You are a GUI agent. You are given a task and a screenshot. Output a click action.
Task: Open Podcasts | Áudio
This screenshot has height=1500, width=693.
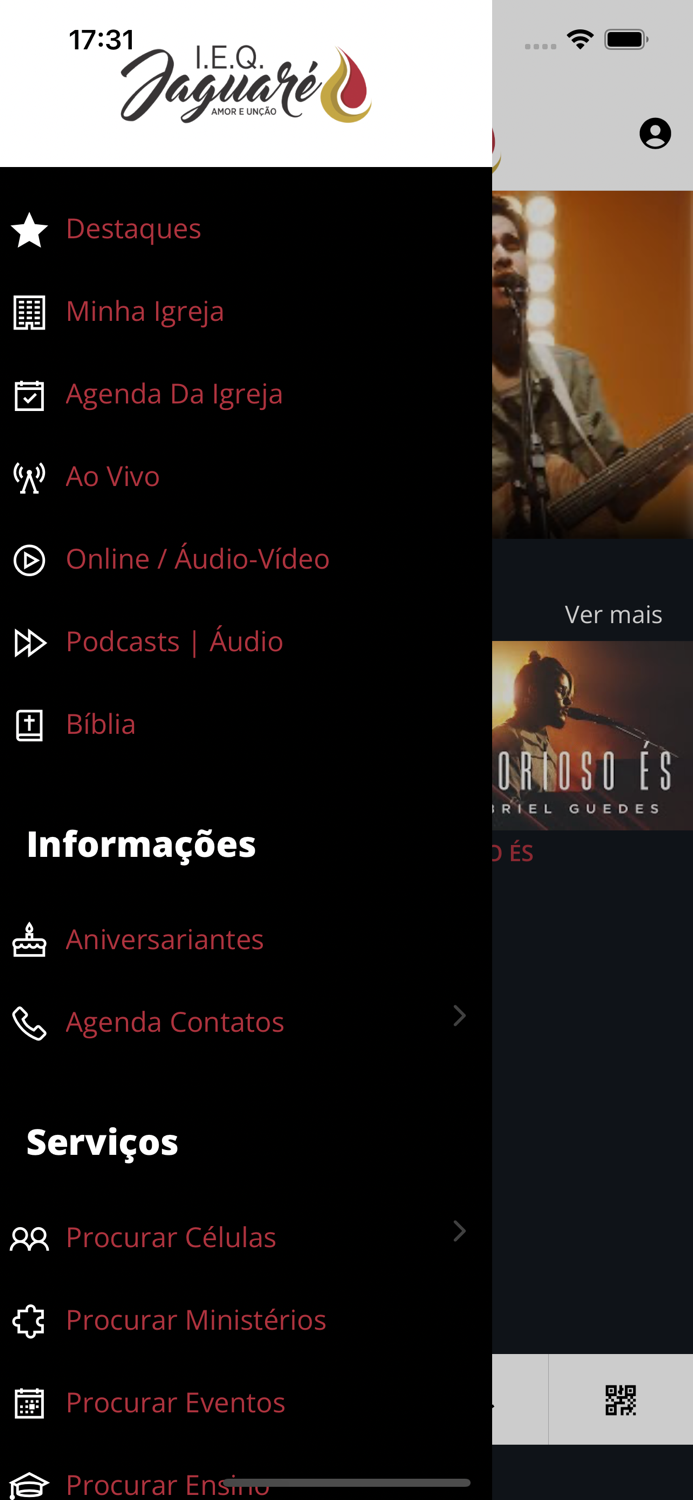(x=174, y=642)
